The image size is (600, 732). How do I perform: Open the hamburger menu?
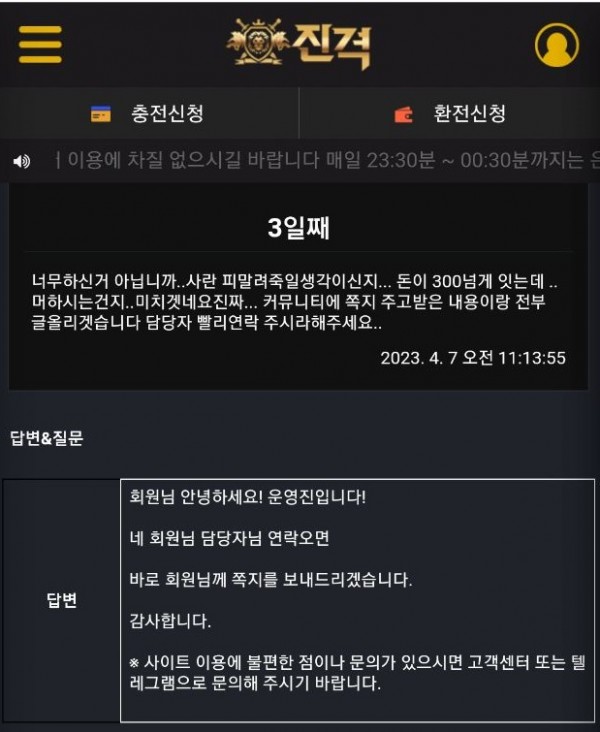point(40,43)
